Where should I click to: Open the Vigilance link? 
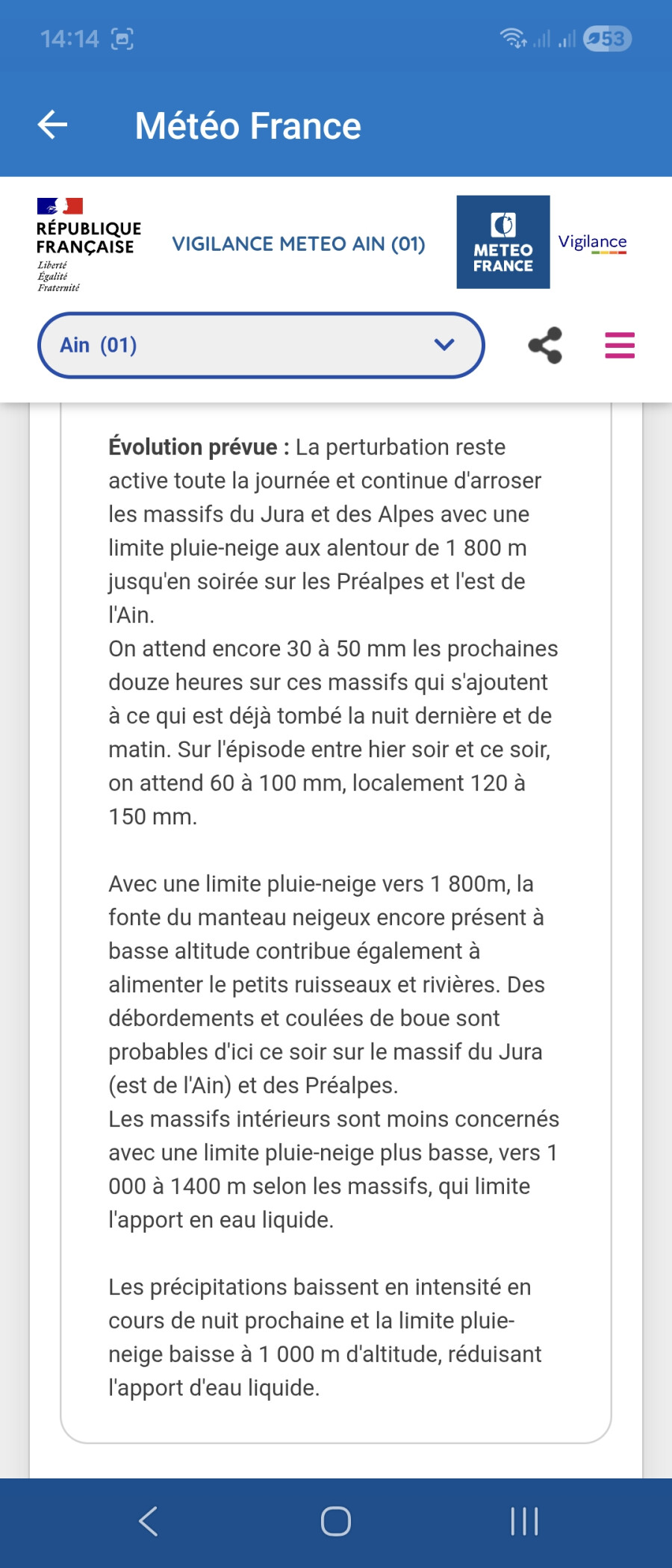[x=592, y=243]
